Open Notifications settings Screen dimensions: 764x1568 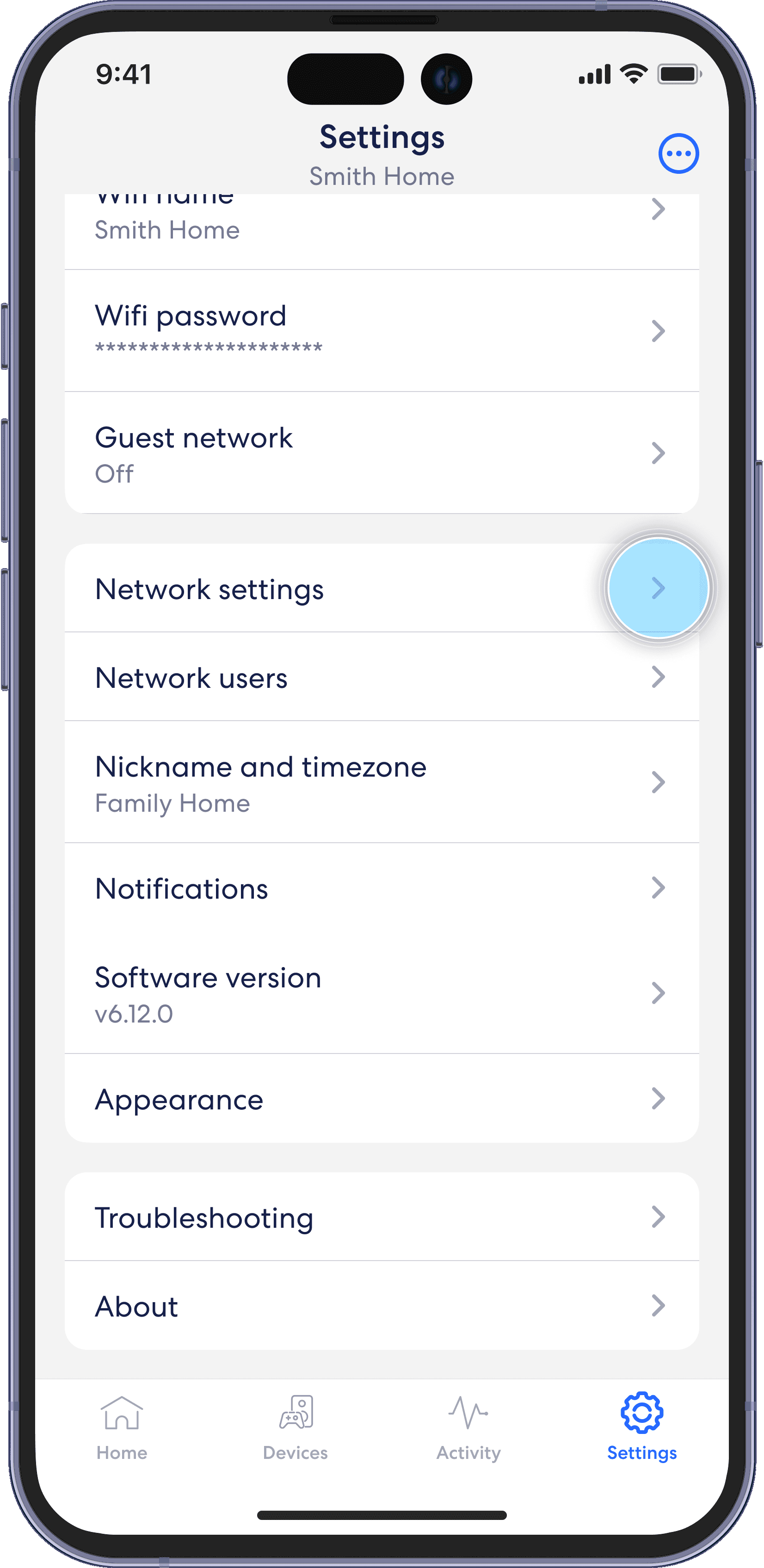click(381, 888)
